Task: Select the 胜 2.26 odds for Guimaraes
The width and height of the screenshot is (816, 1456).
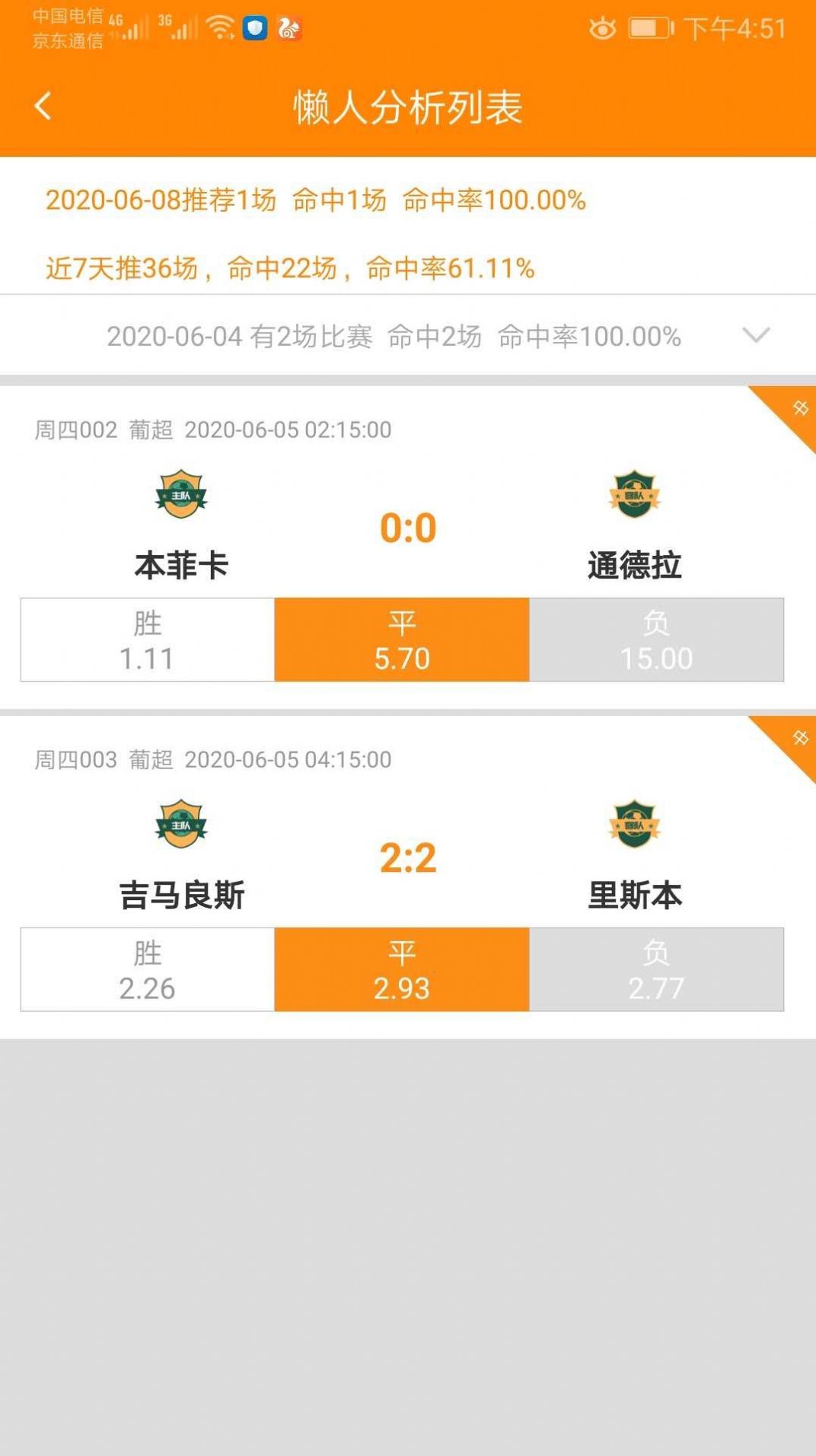Action: pos(147,969)
